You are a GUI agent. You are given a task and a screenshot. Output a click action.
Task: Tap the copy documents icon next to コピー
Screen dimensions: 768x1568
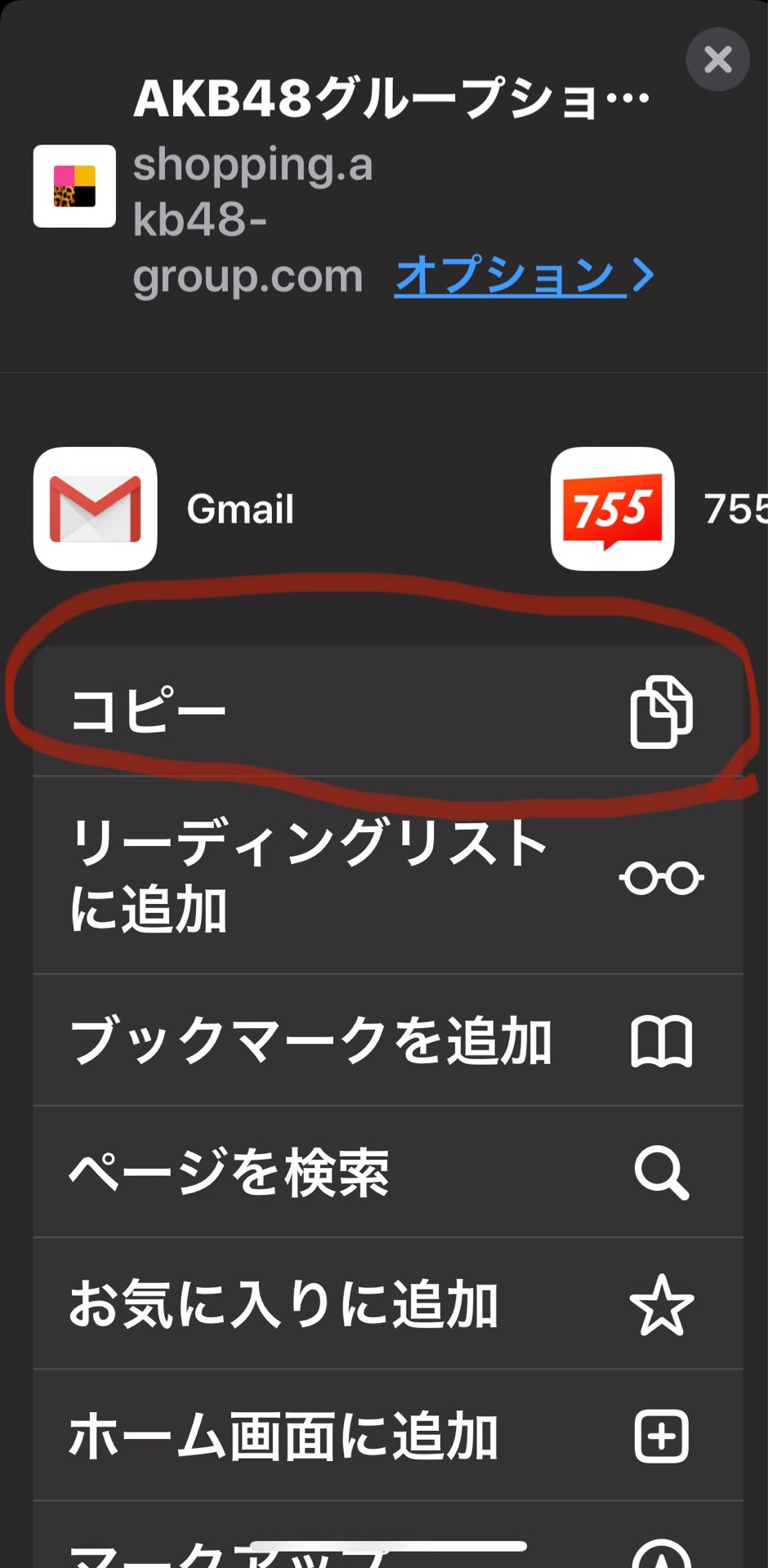(663, 712)
